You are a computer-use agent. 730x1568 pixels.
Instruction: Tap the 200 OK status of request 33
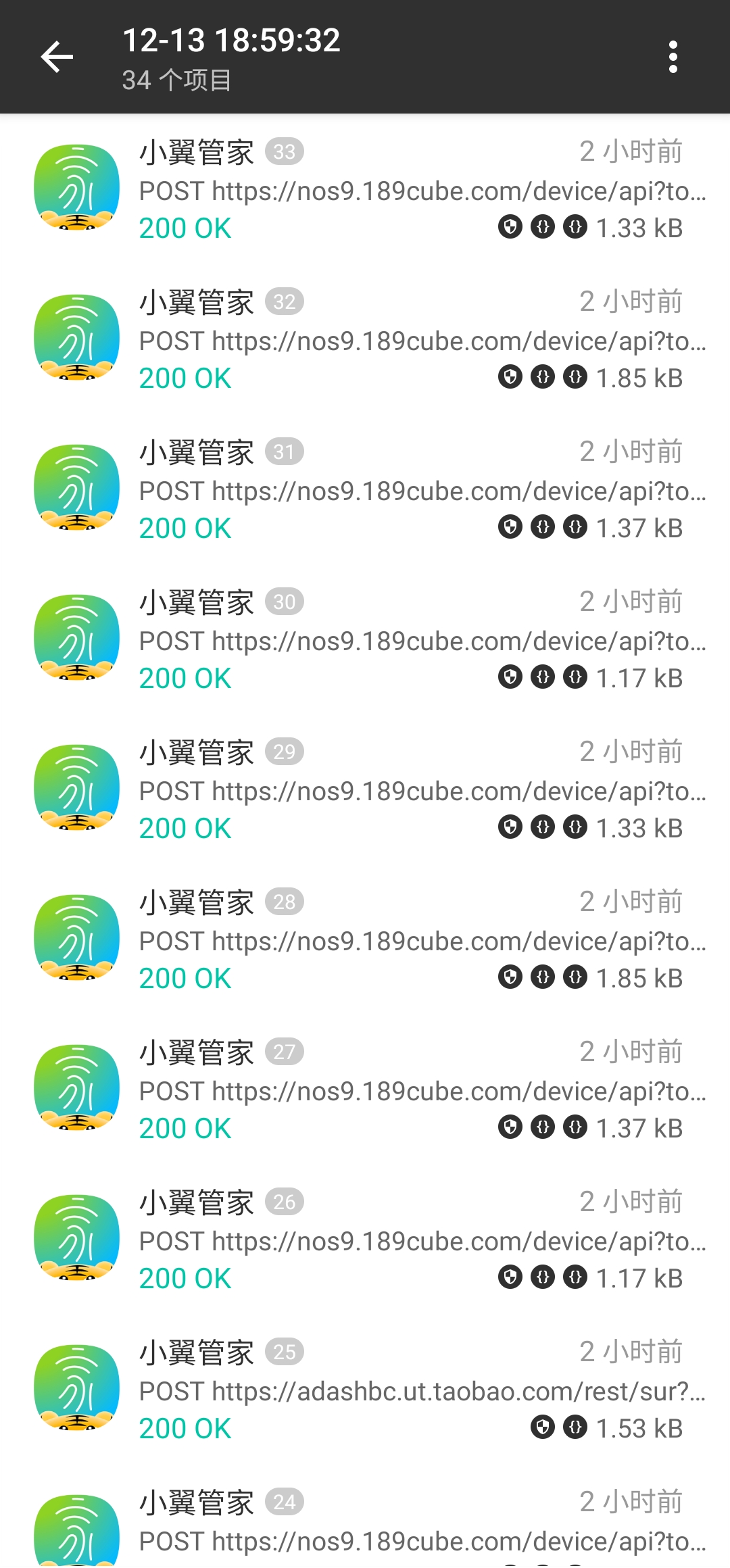184,228
